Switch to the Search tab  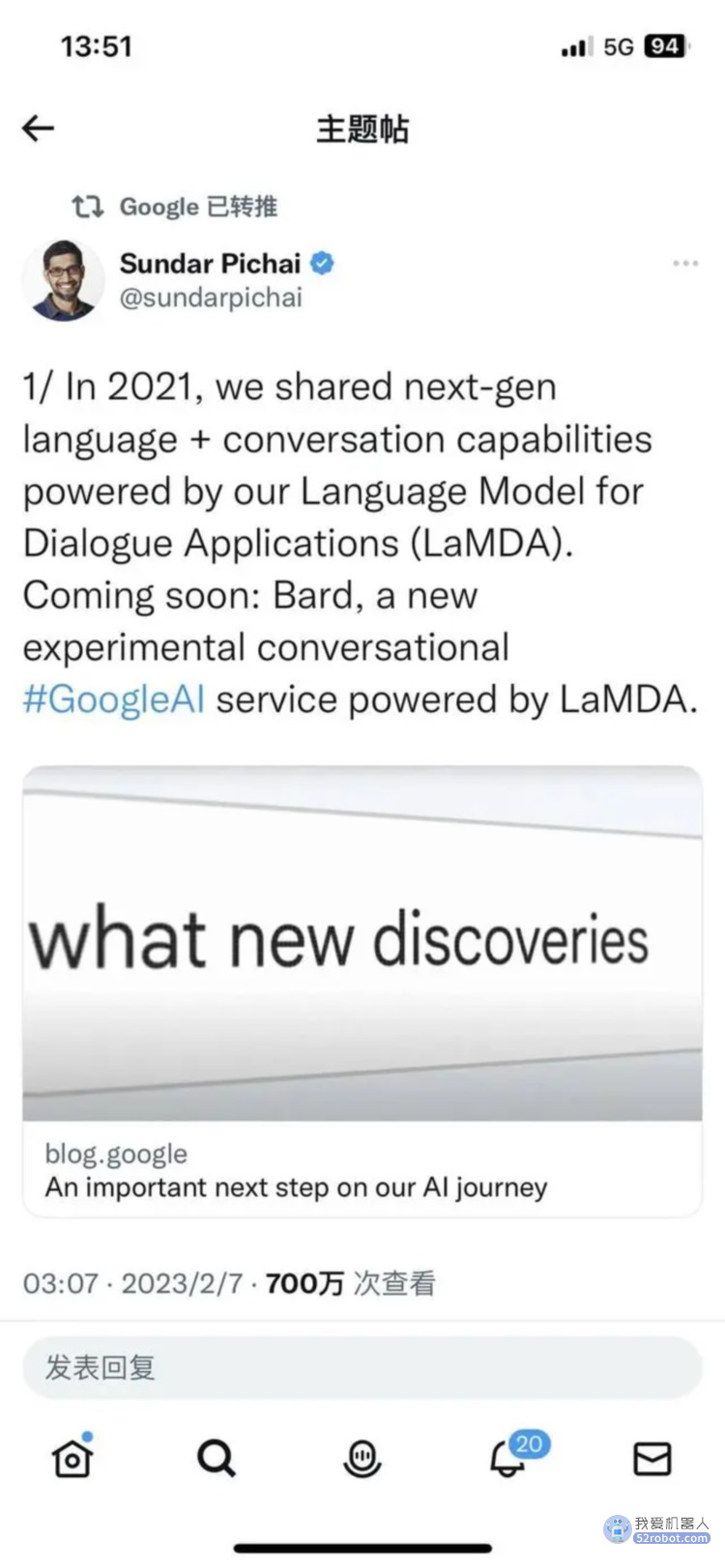click(x=217, y=1458)
